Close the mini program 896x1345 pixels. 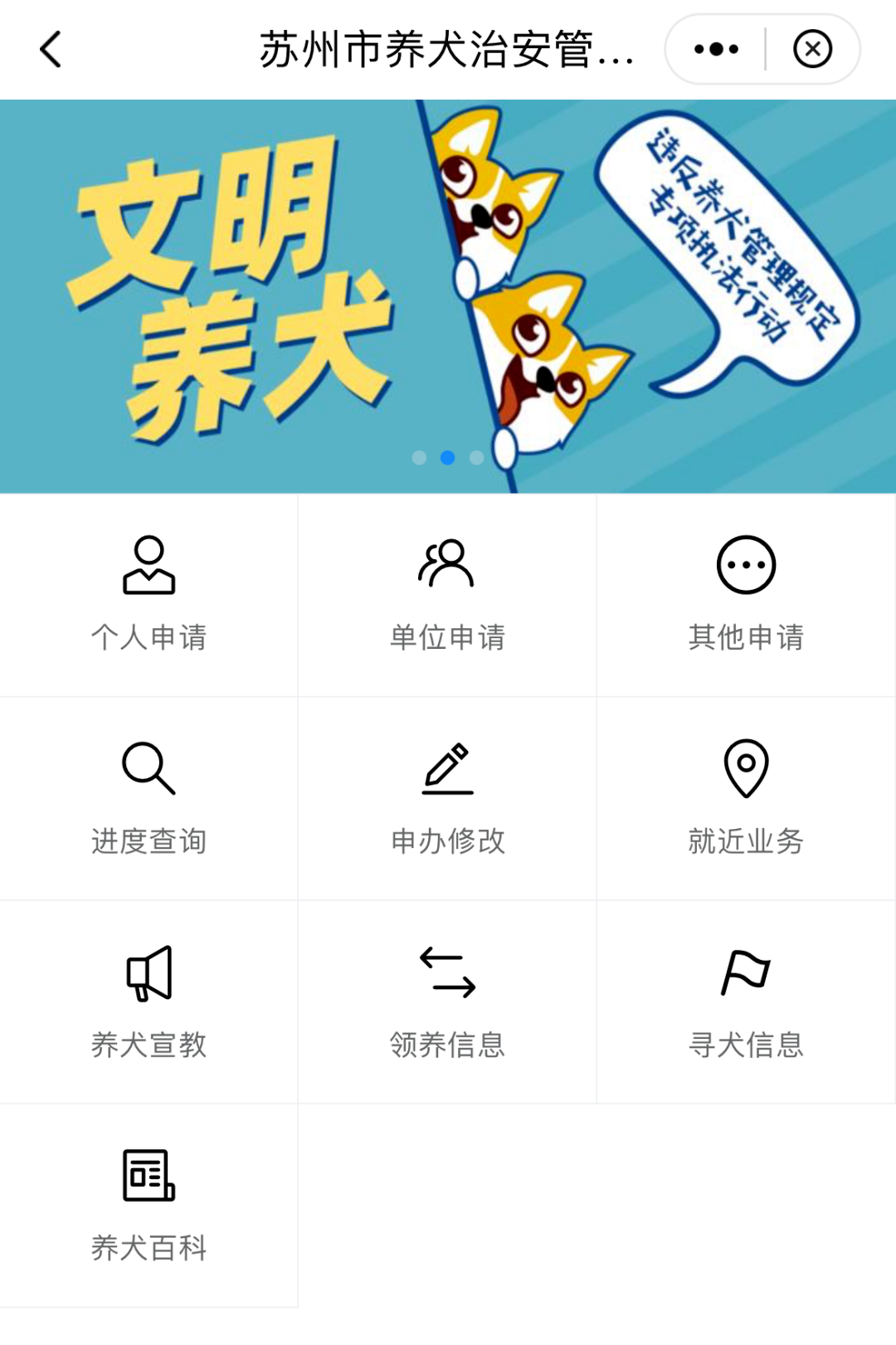click(x=812, y=50)
